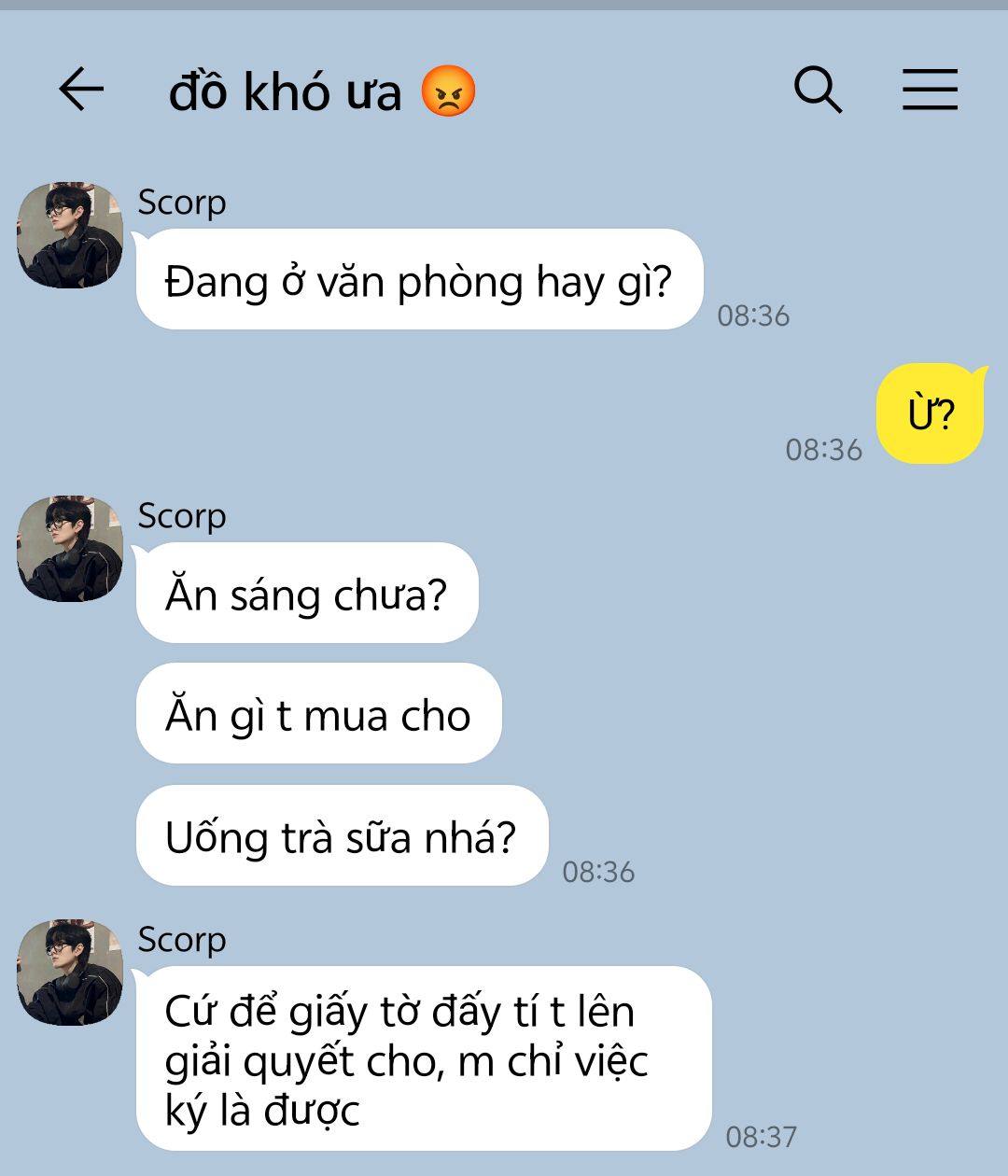View Scorp's profile picture by 'Cứ để giấy tờ'
The image size is (1008, 1176).
click(x=70, y=973)
